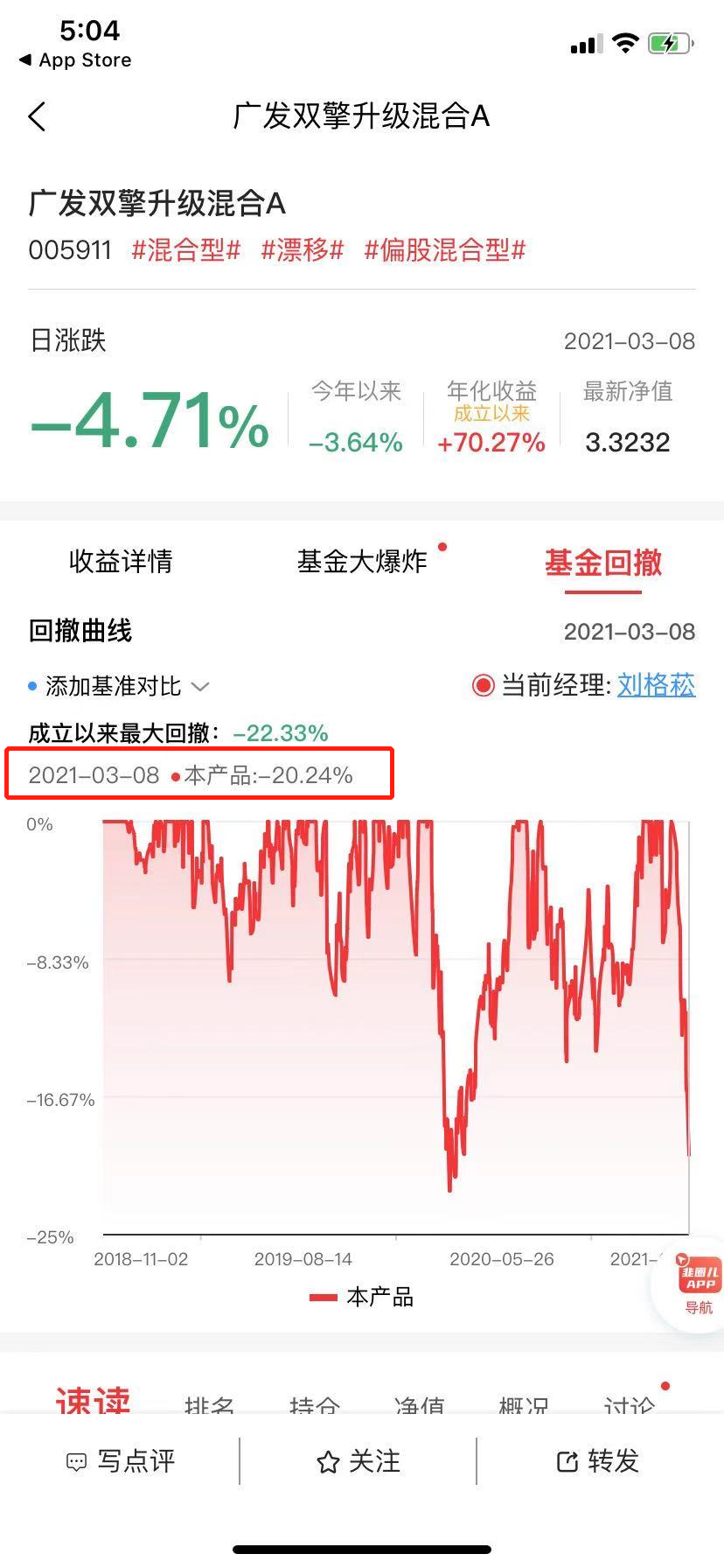This screenshot has width=724, height=1568.
Task: Open the #漂移# tag
Action: click(303, 250)
